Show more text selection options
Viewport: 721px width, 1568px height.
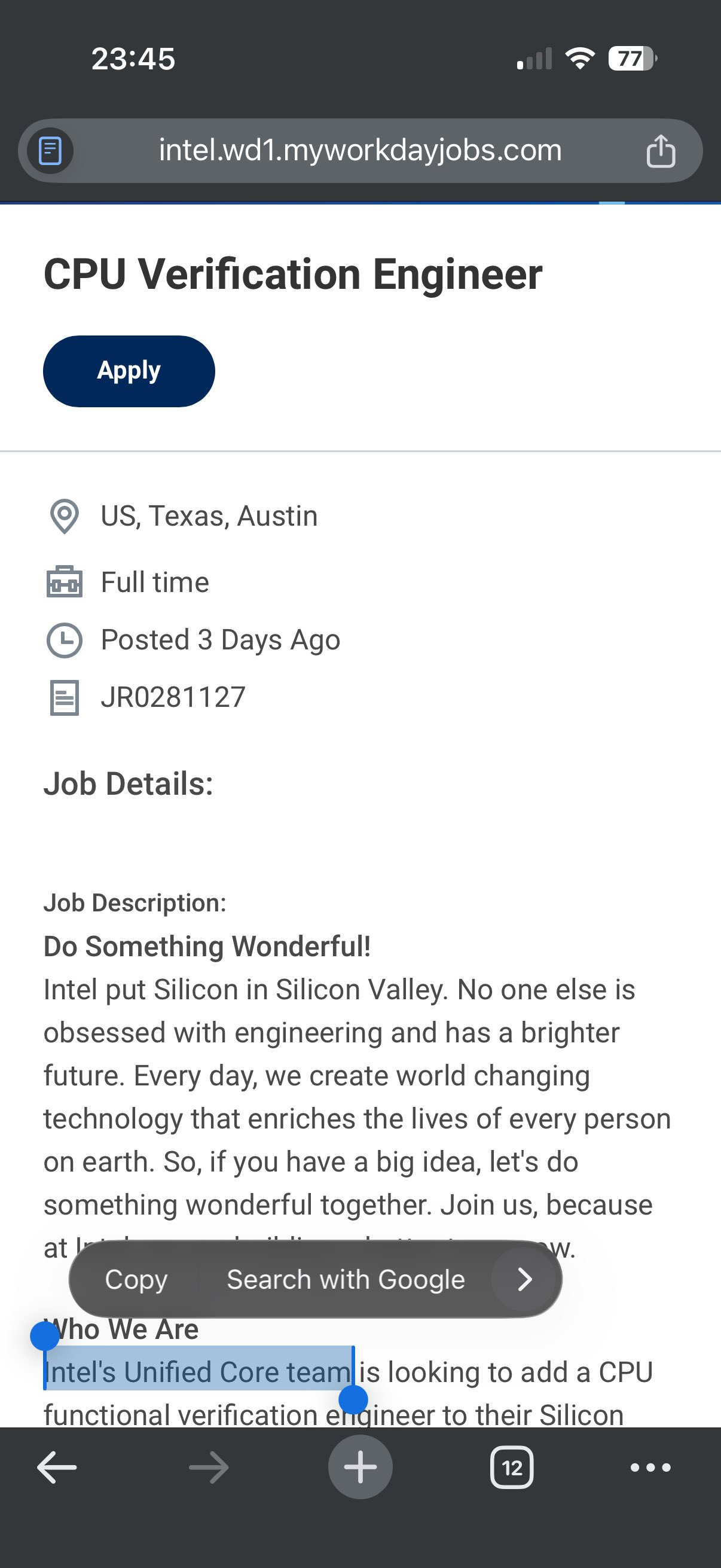[524, 1279]
